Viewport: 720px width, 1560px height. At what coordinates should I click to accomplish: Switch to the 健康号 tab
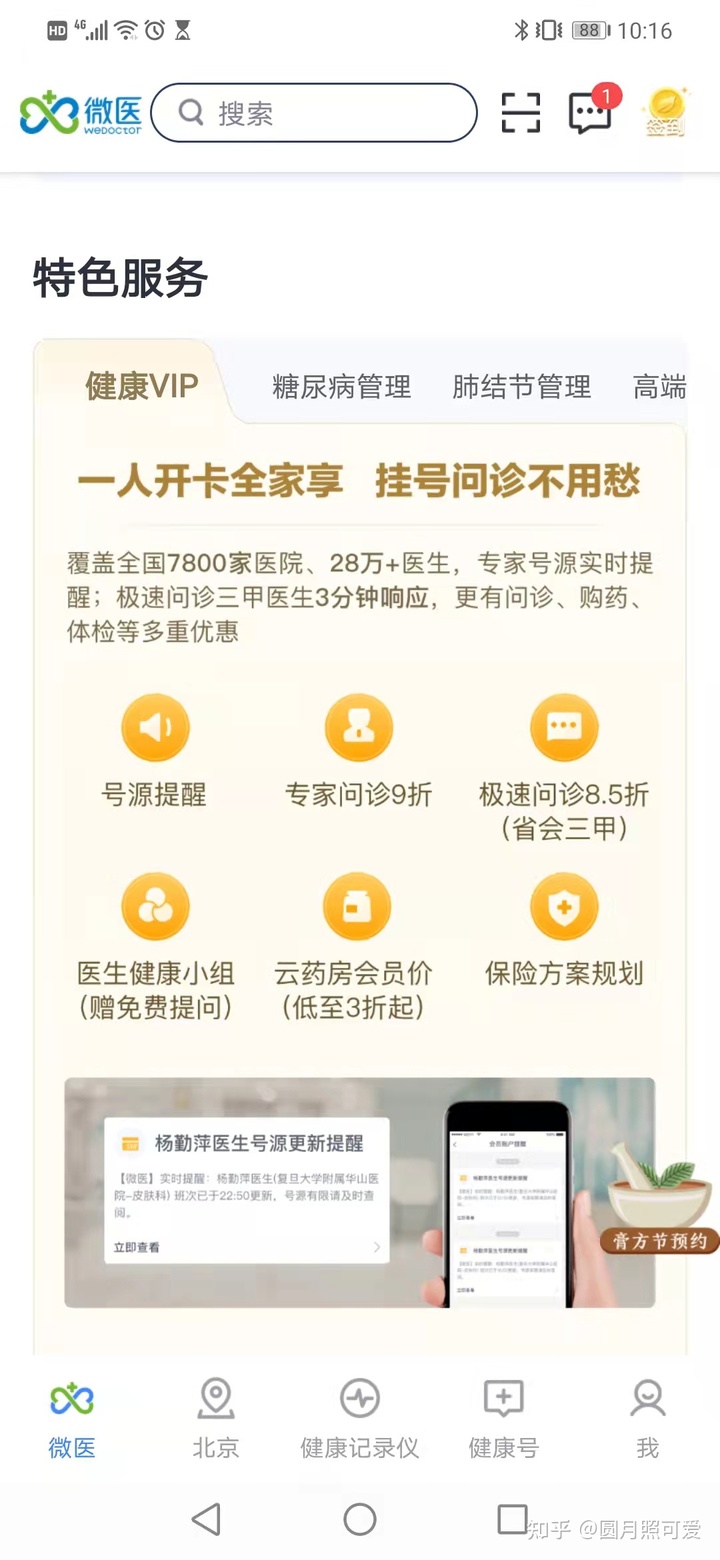pos(503,1417)
